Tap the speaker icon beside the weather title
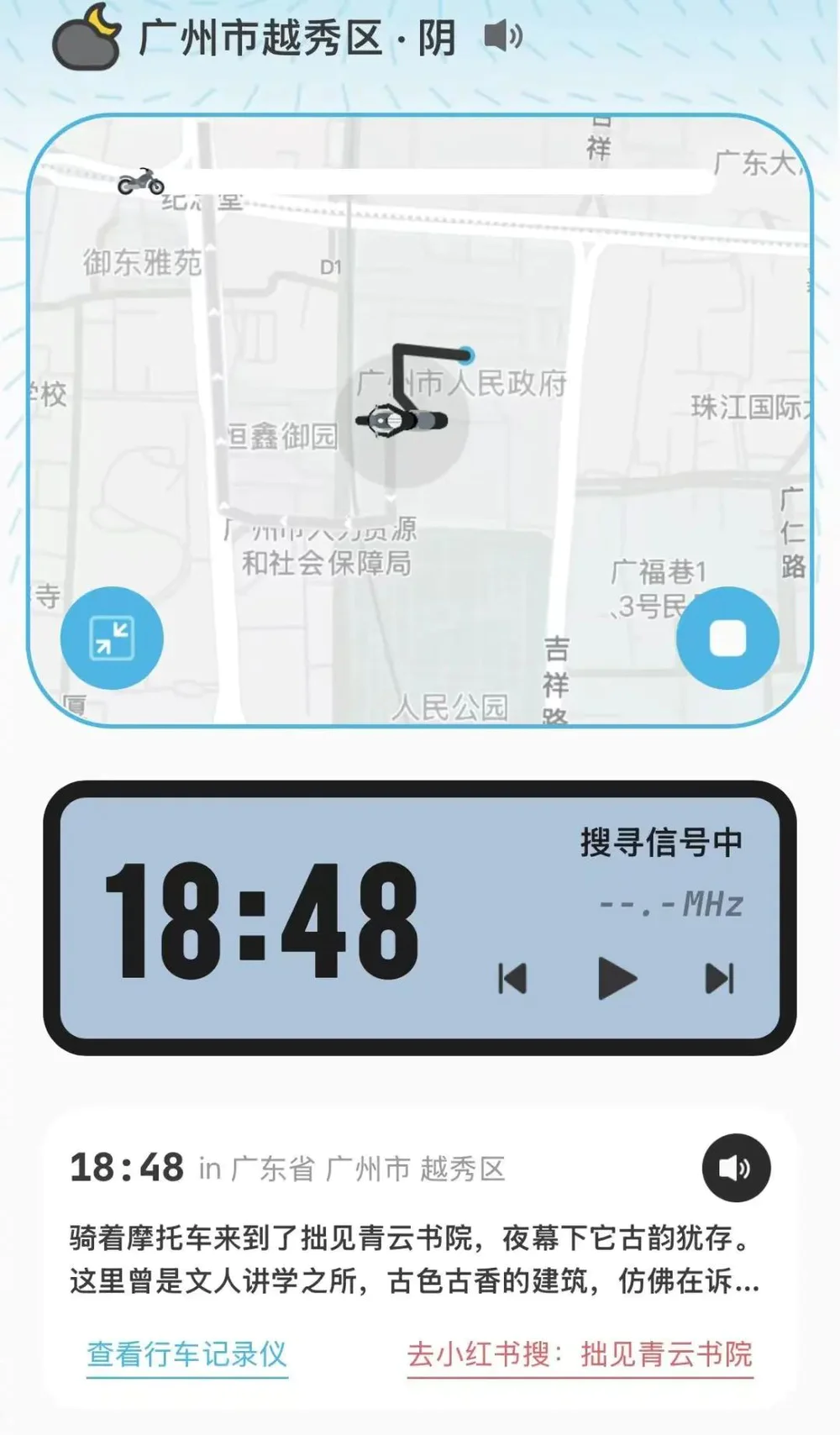Screen dimensions: 840x1435 [503, 37]
